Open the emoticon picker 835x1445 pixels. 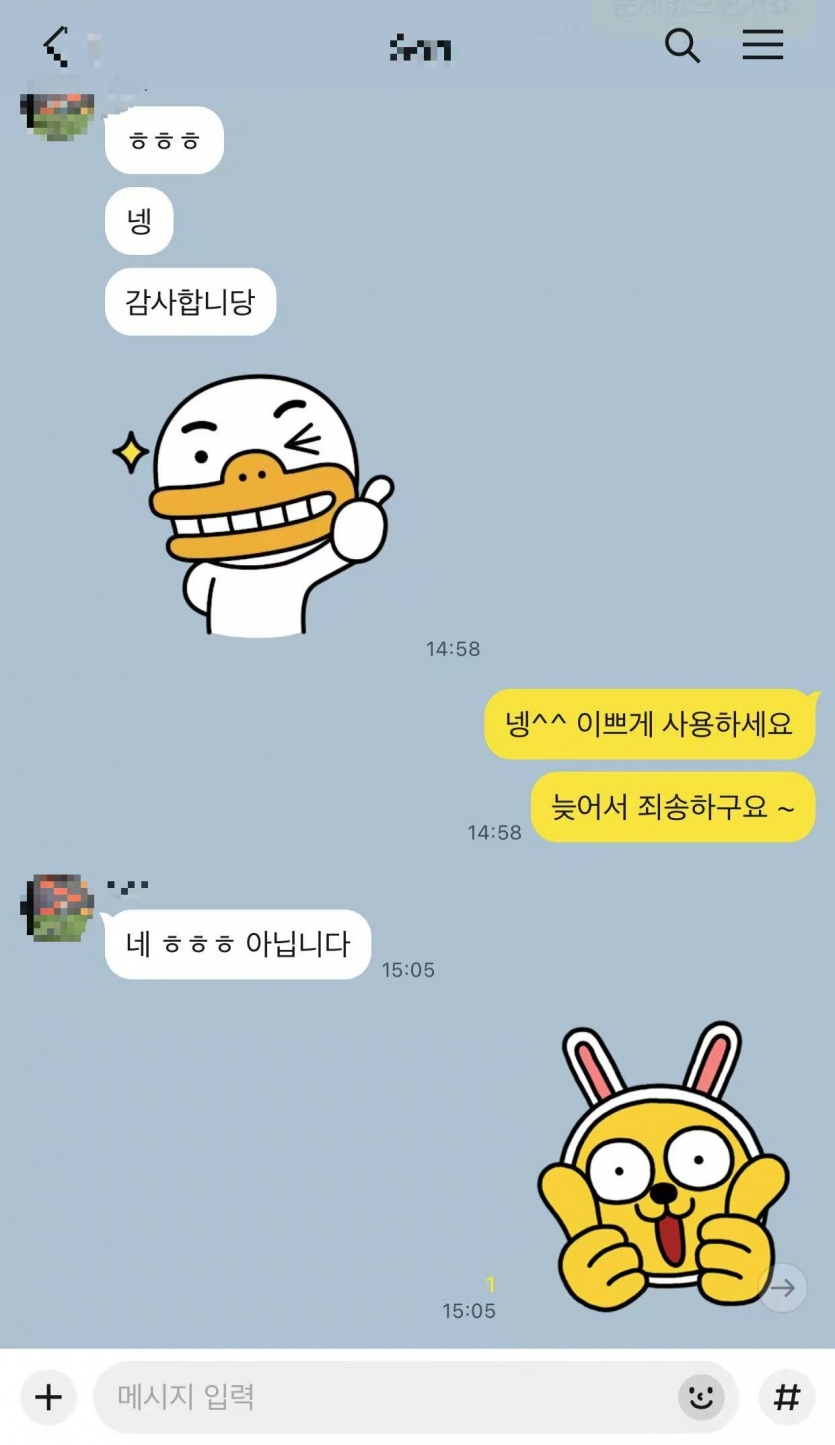pos(701,1396)
